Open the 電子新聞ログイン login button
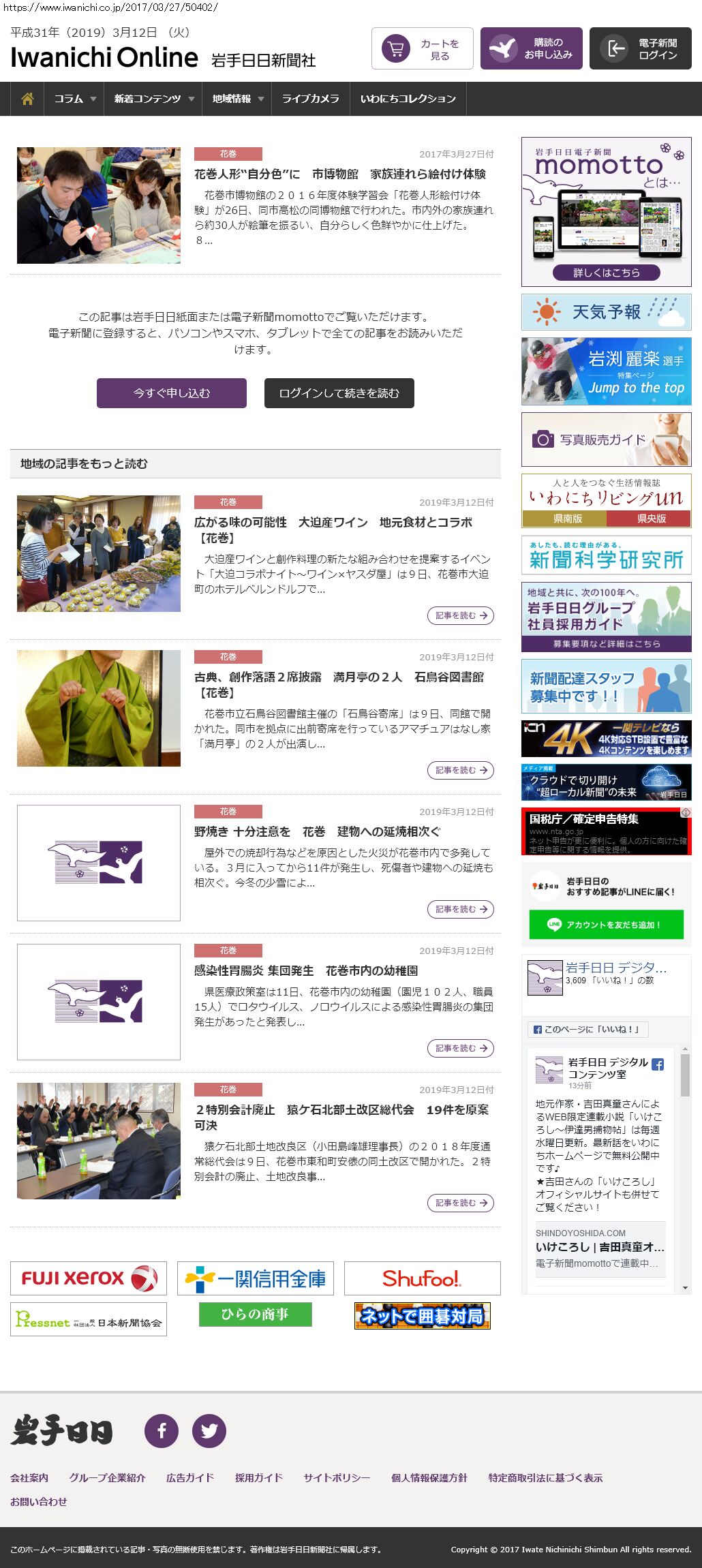 click(x=640, y=49)
